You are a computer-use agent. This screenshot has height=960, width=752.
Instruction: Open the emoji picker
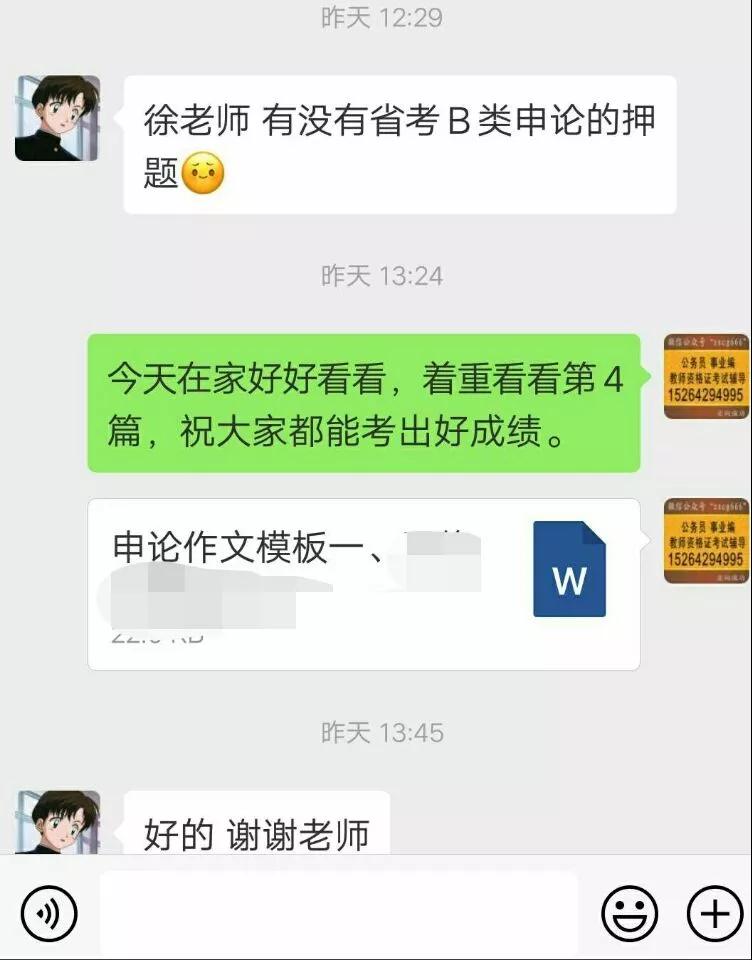click(629, 914)
